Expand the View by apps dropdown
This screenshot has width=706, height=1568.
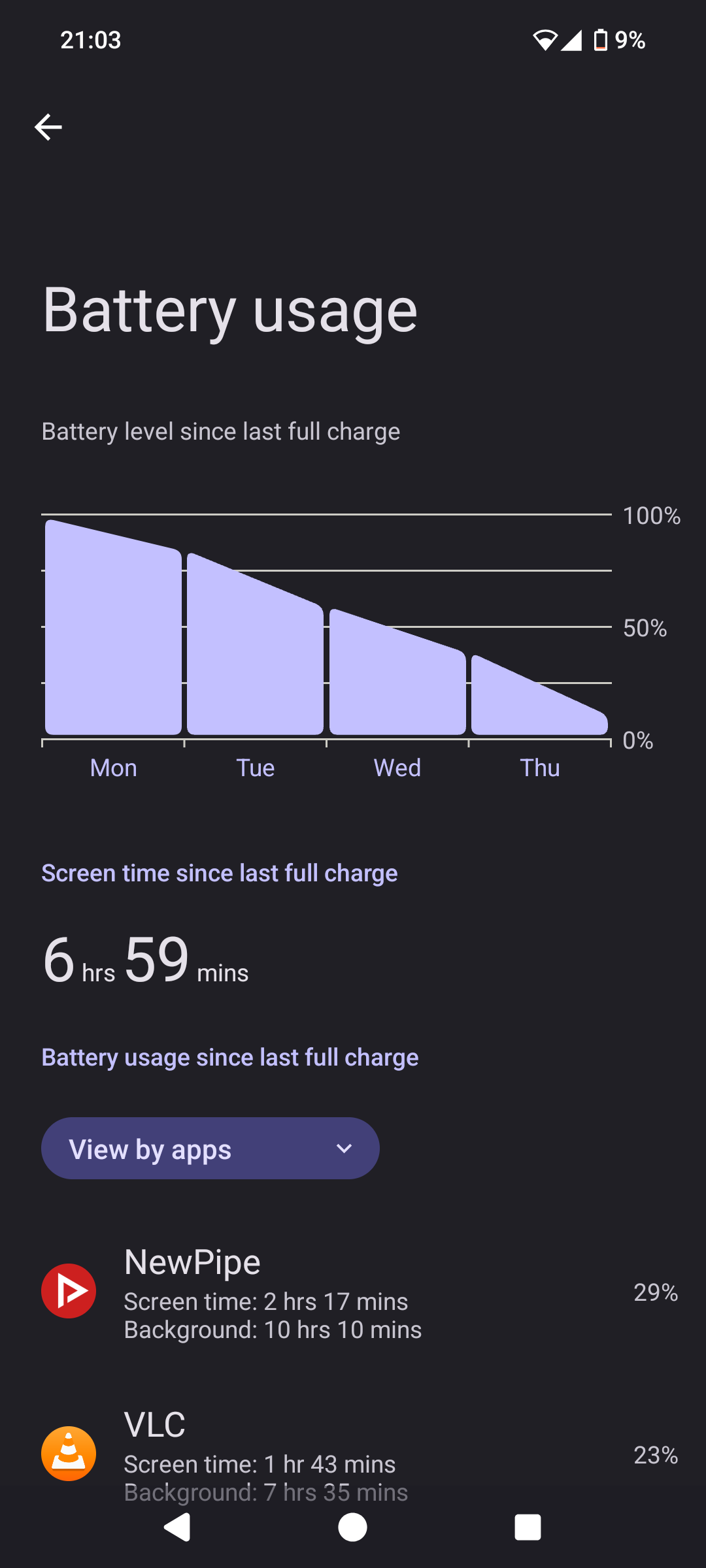(210, 1149)
